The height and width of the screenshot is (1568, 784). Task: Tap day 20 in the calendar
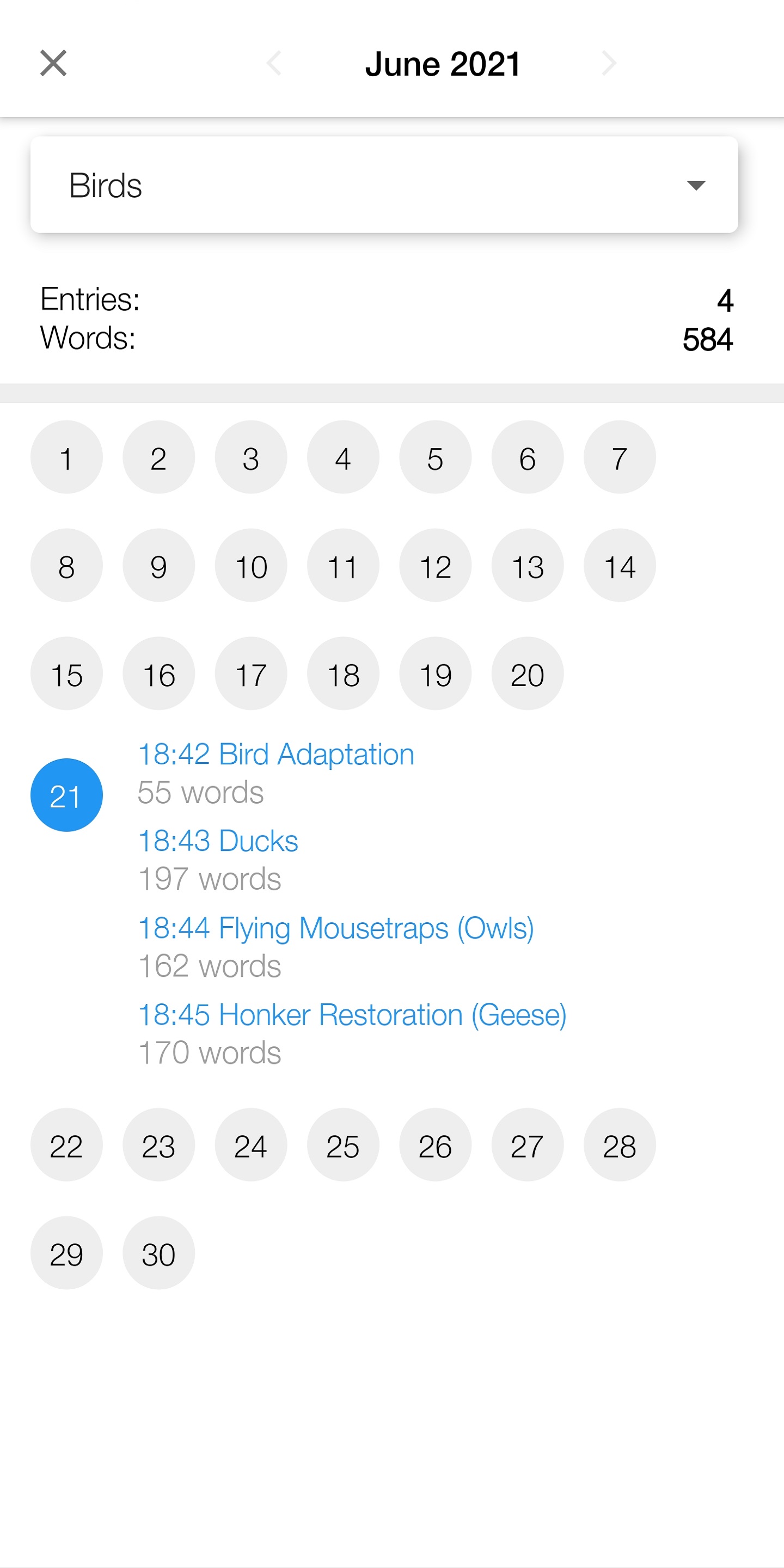527,675
